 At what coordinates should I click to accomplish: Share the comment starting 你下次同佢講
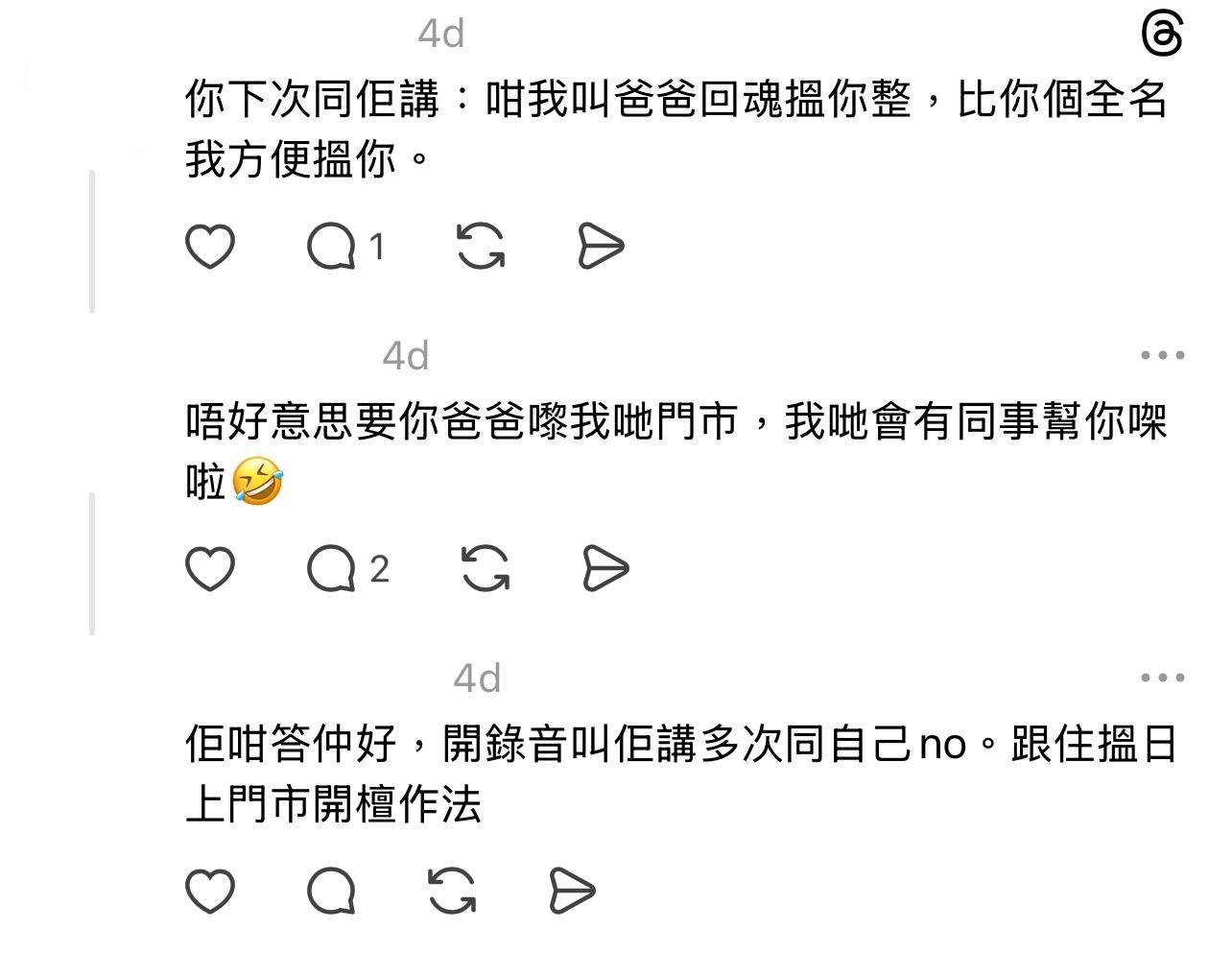click(x=601, y=247)
